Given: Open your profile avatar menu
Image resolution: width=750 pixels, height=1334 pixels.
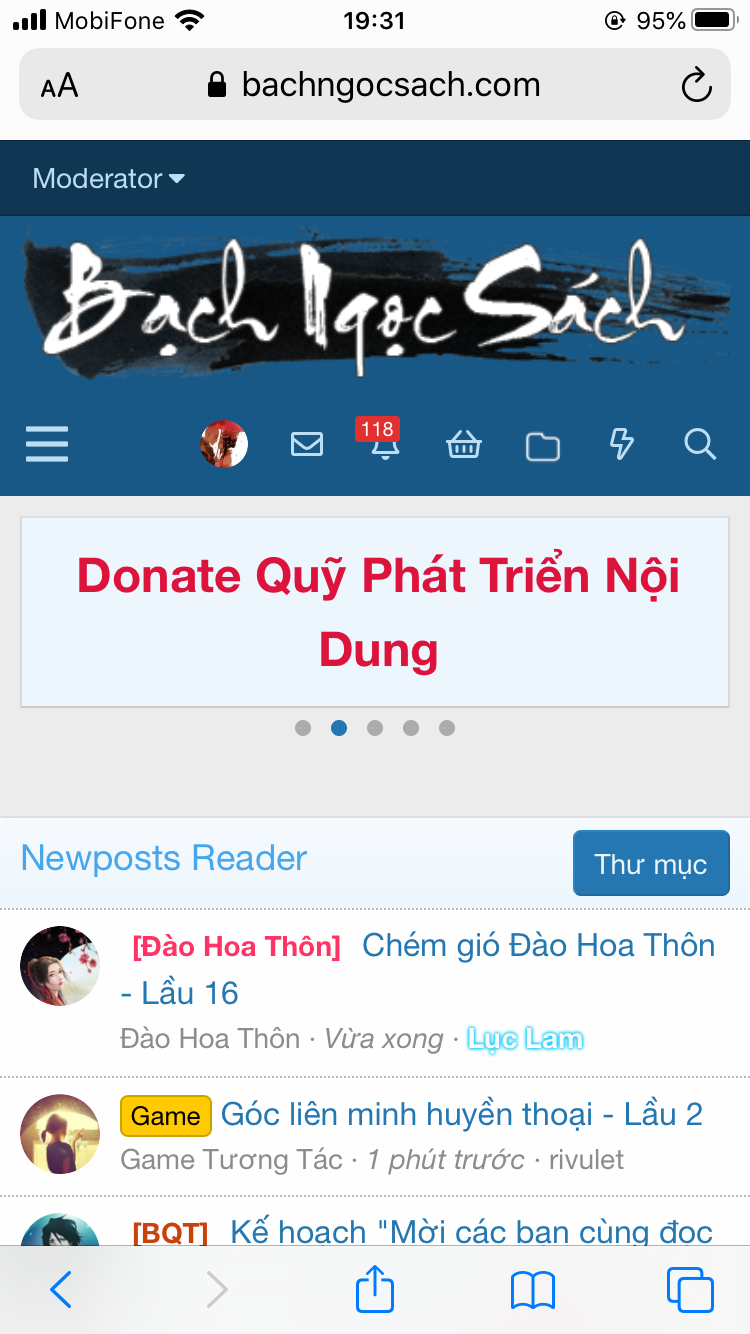Looking at the screenshot, I should (224, 444).
